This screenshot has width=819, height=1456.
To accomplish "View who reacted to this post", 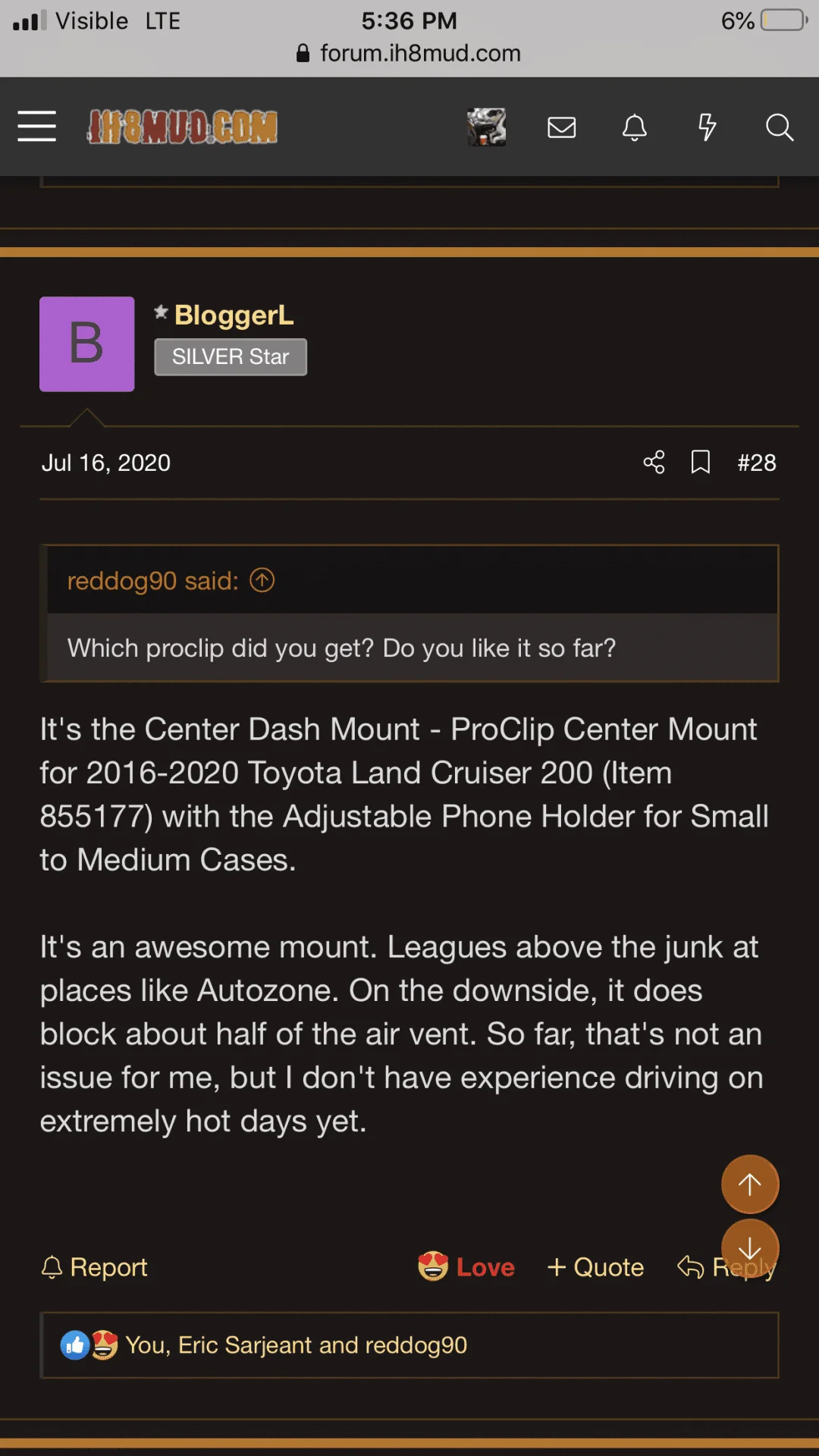I will [x=296, y=1345].
